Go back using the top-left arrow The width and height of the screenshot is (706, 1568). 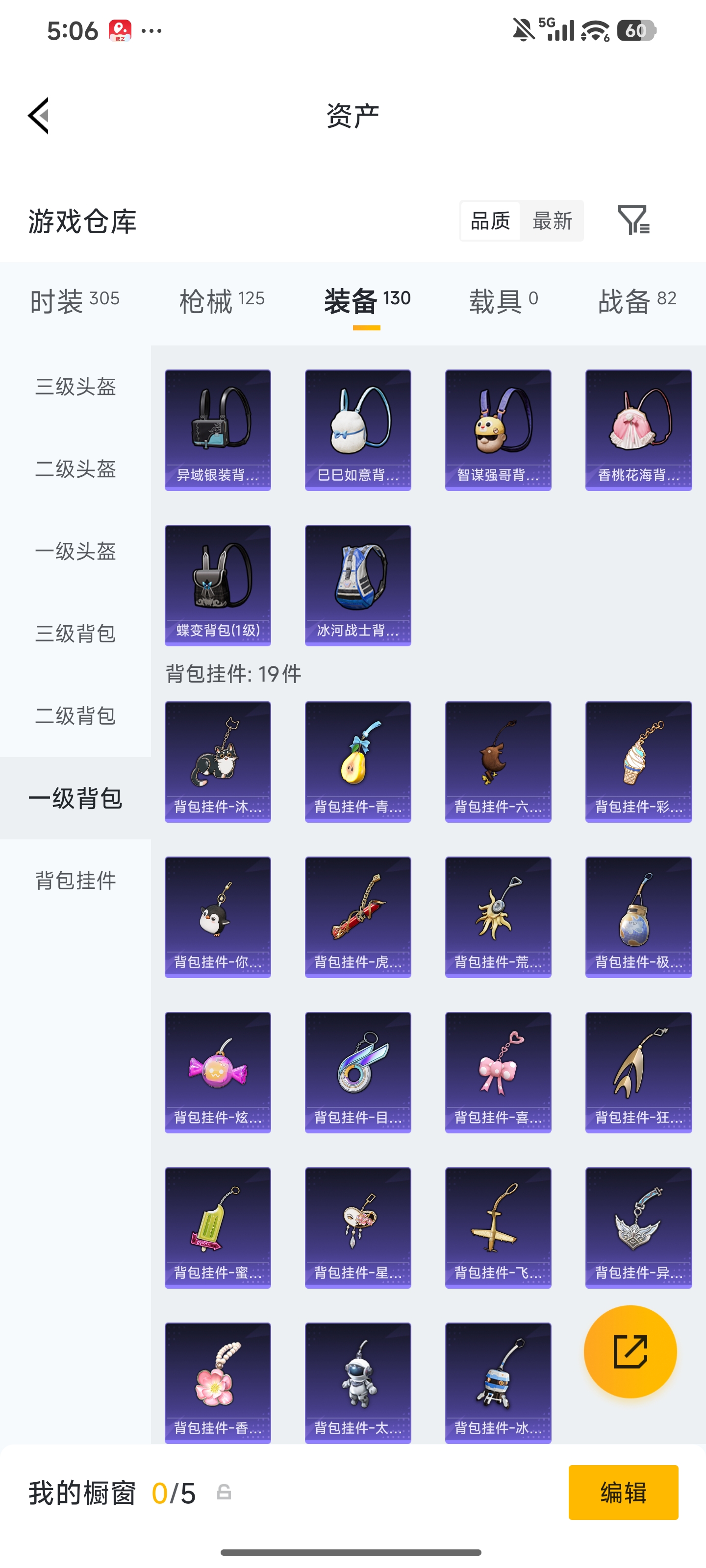click(x=38, y=116)
